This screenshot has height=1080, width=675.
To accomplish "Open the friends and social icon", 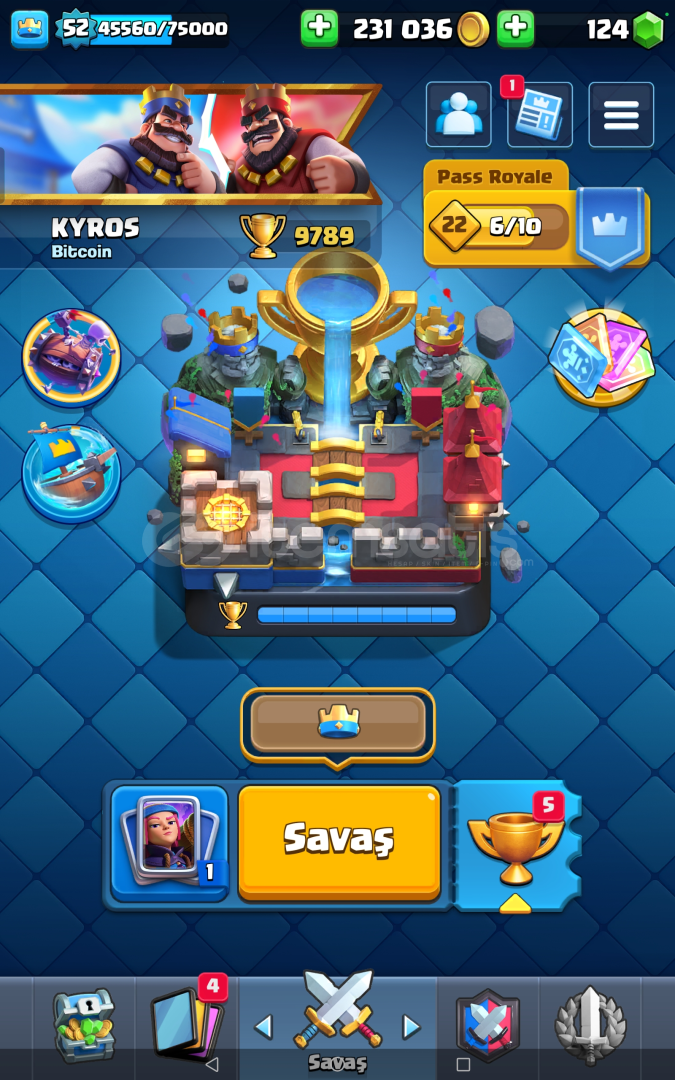I will [459, 115].
